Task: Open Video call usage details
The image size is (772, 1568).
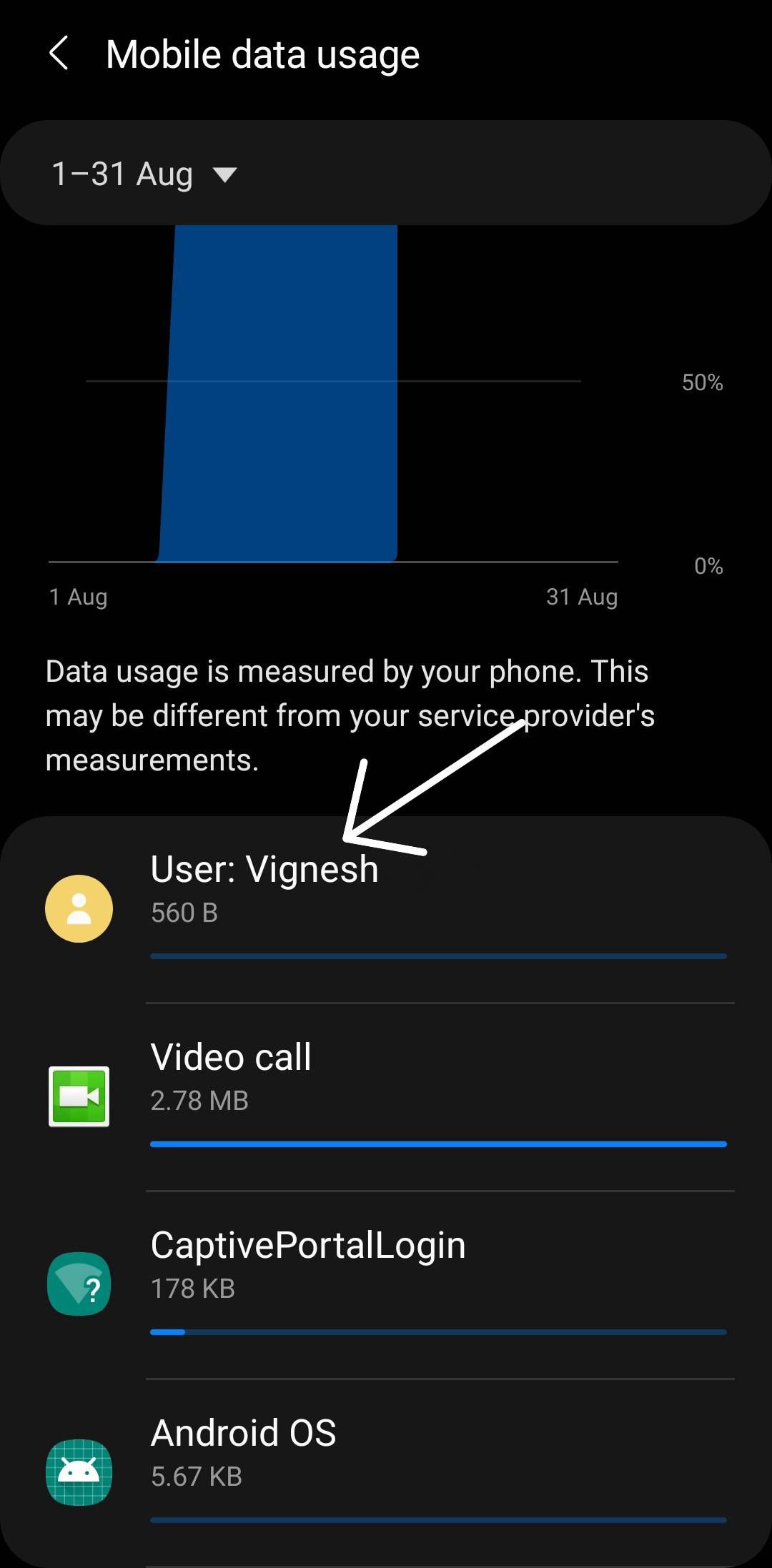Action: (230, 1056)
